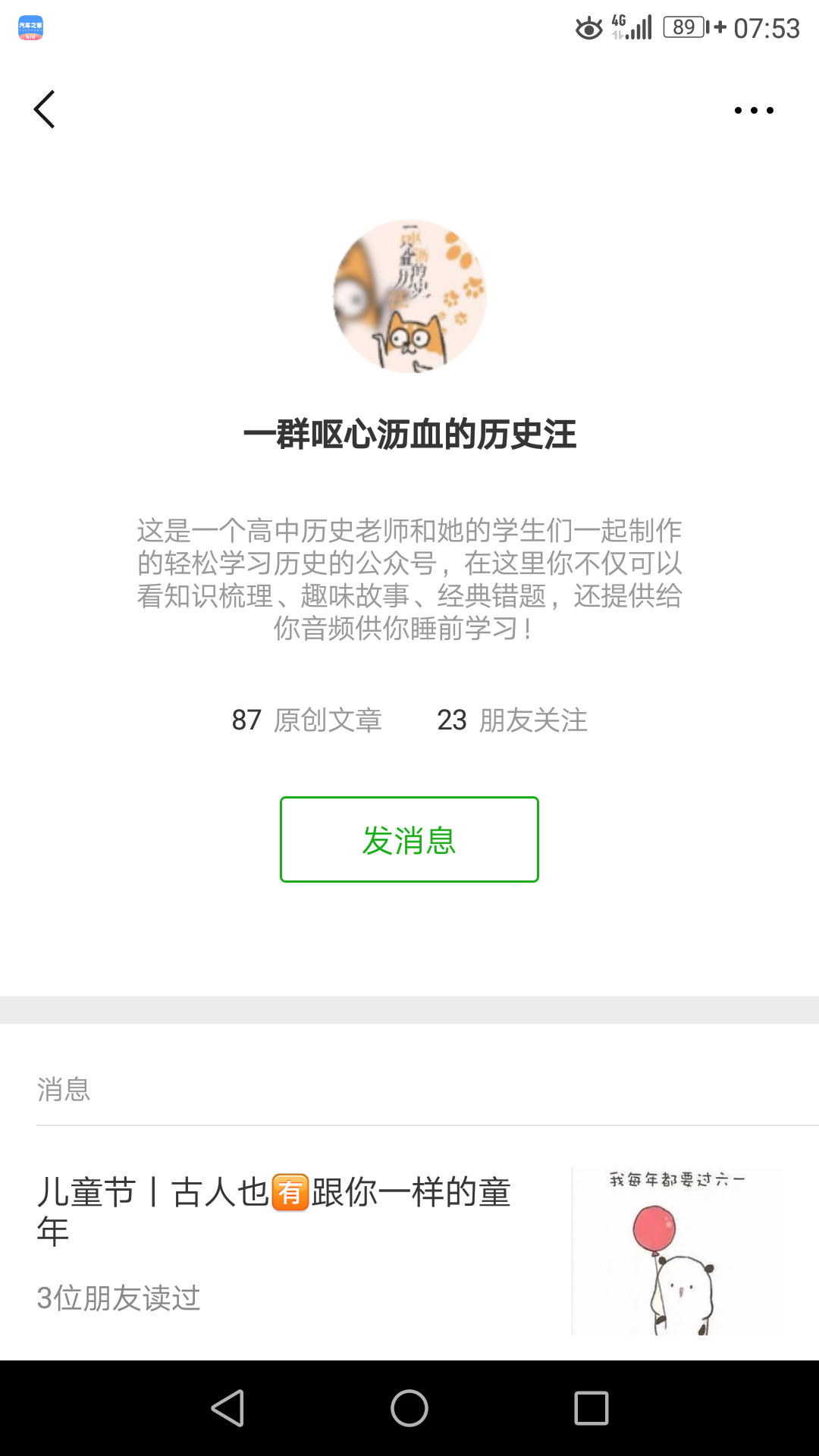Image resolution: width=819 pixels, height=1456 pixels.
Task: Tap the system home button
Action: 409,1408
